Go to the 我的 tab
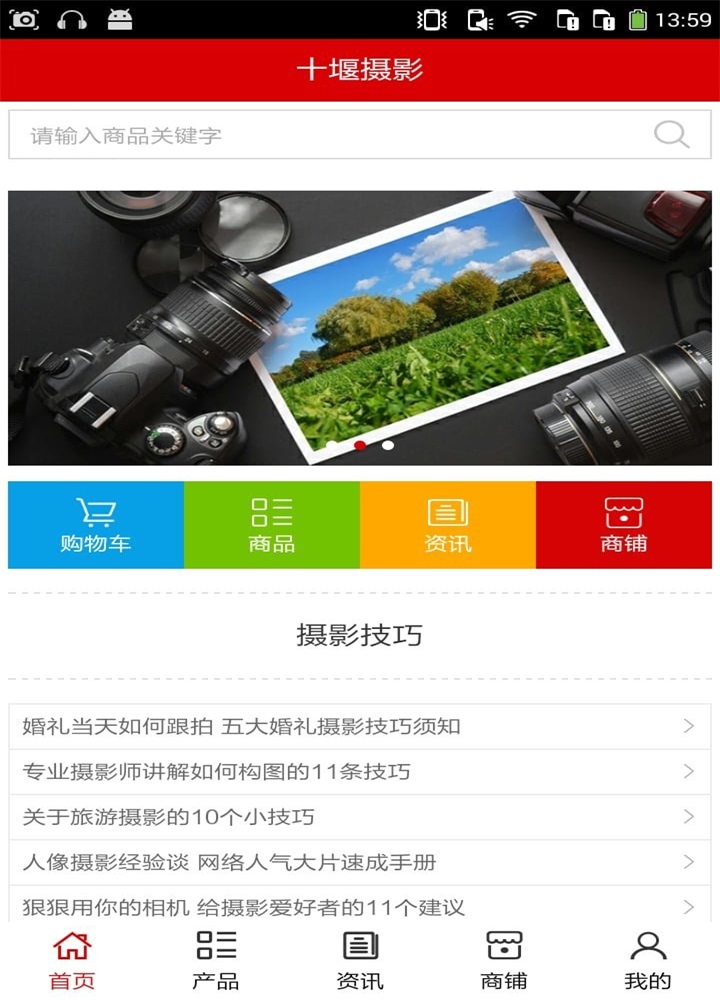 (648, 960)
